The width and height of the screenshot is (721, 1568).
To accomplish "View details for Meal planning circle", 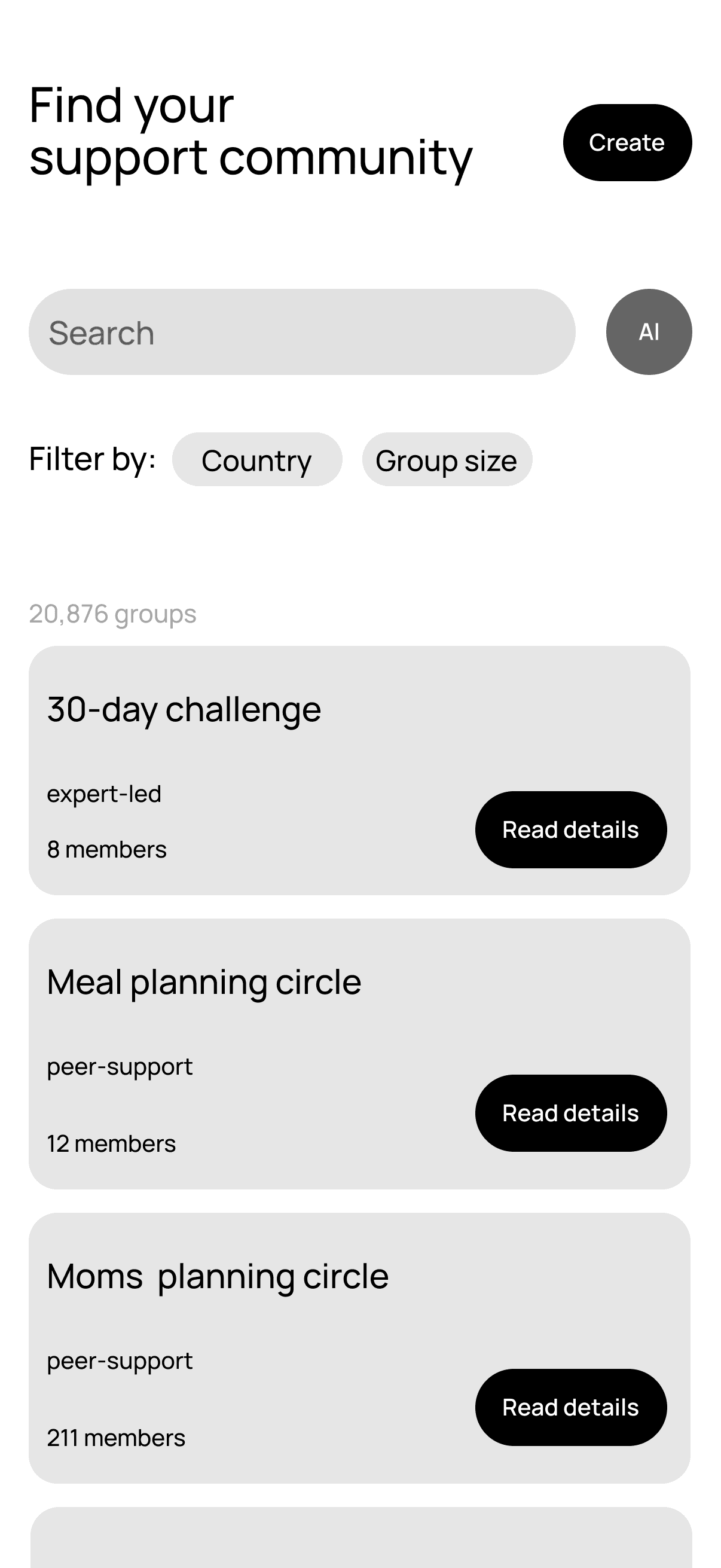I will coord(570,1113).
